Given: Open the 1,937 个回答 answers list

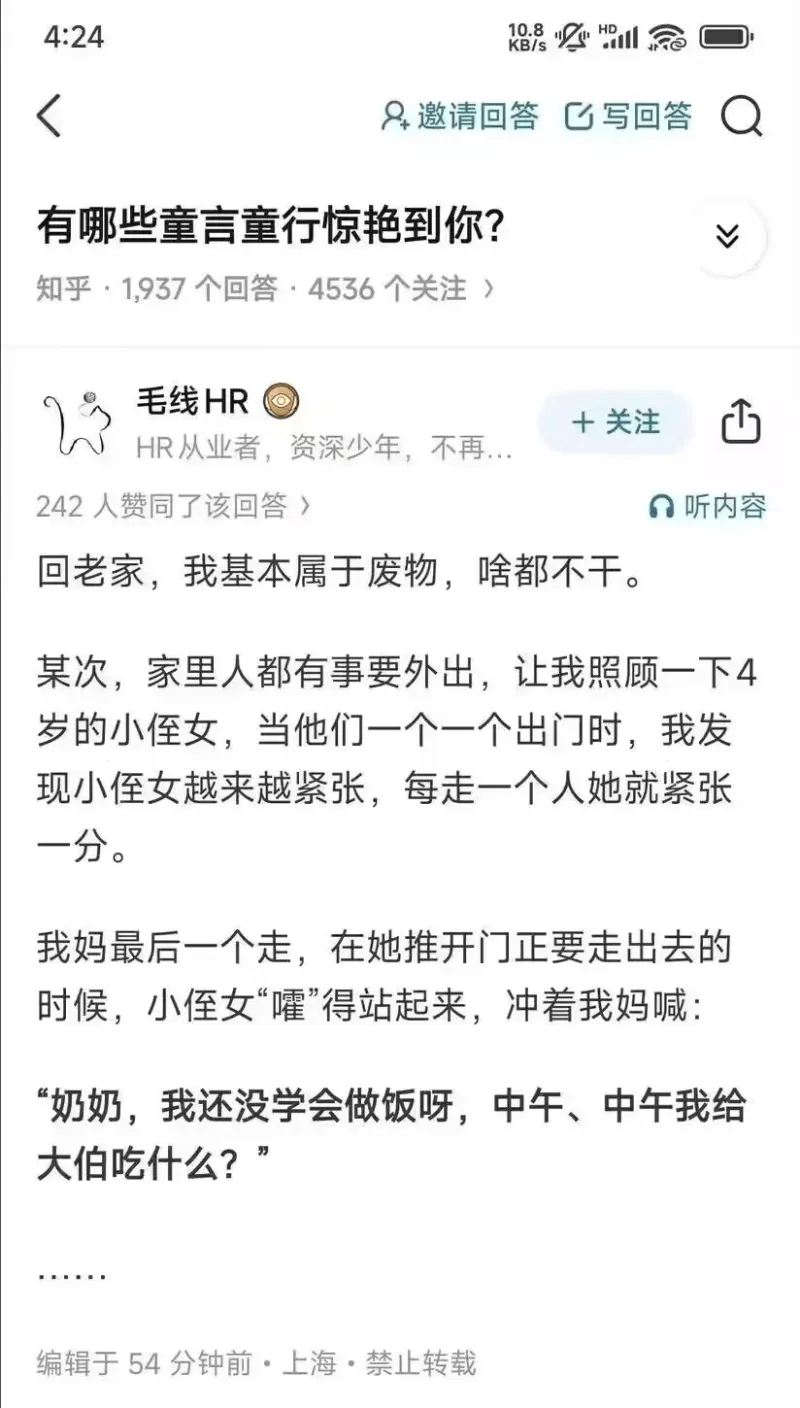Looking at the screenshot, I should point(200,289).
